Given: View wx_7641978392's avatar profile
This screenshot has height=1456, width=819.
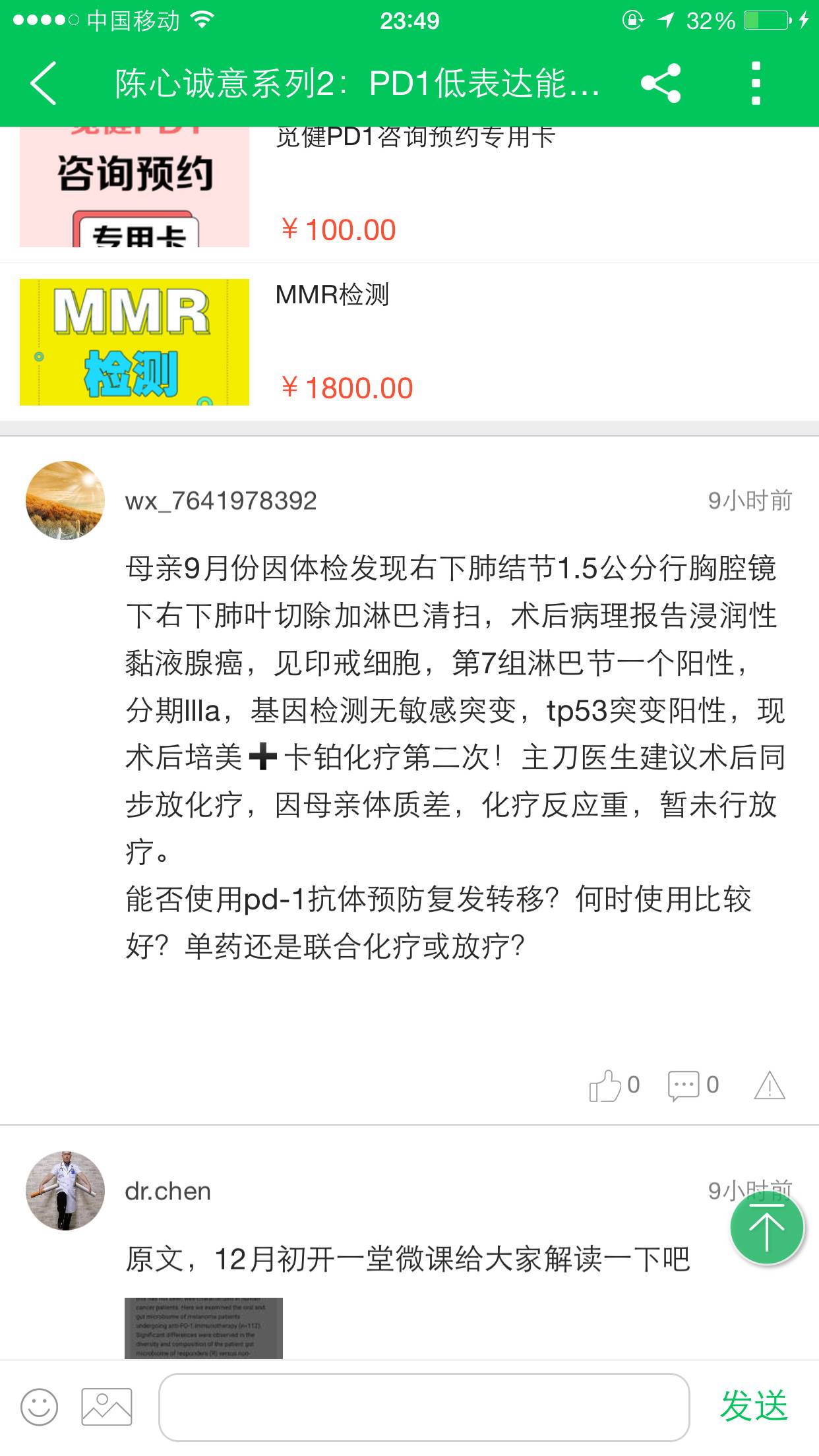Looking at the screenshot, I should tap(65, 500).
